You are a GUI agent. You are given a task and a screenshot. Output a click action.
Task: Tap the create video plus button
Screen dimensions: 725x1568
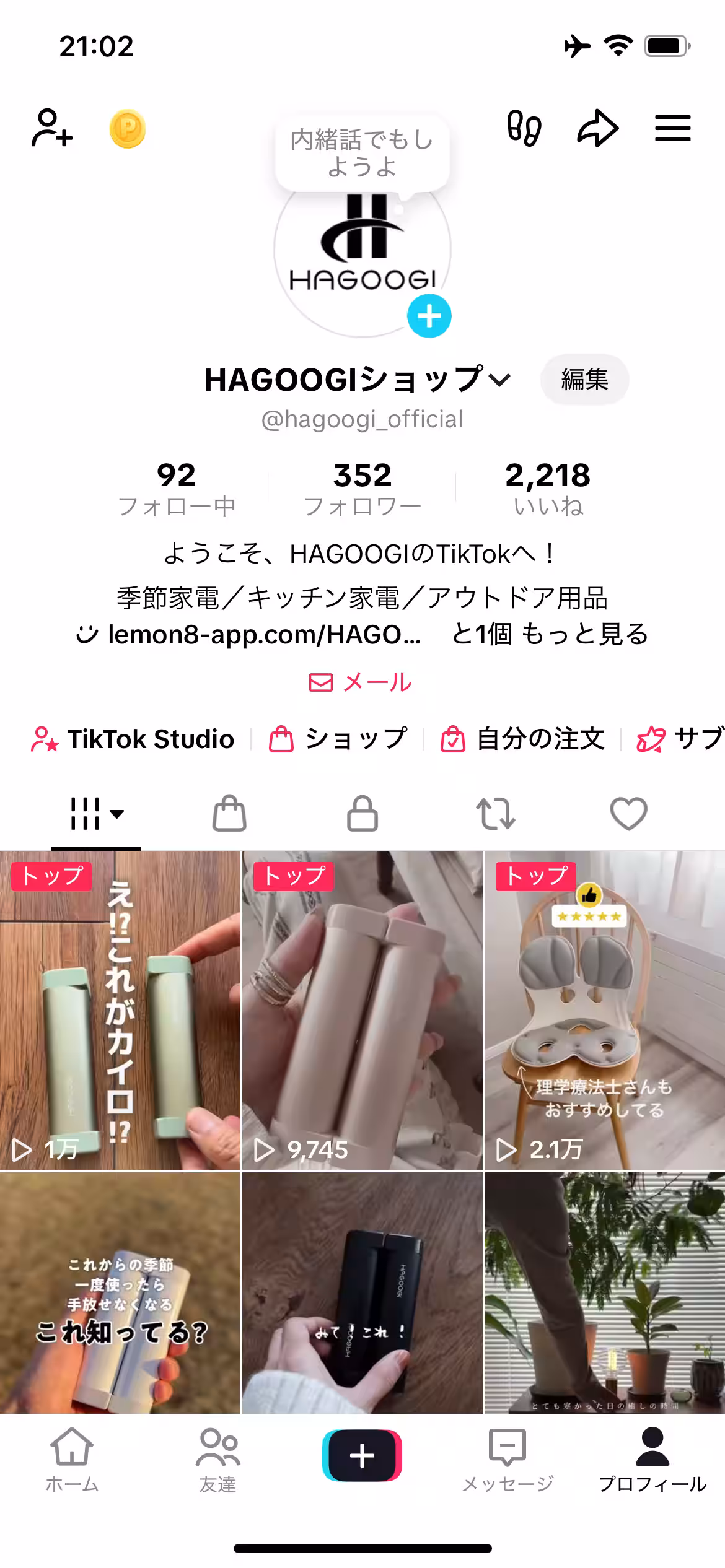click(x=362, y=1456)
